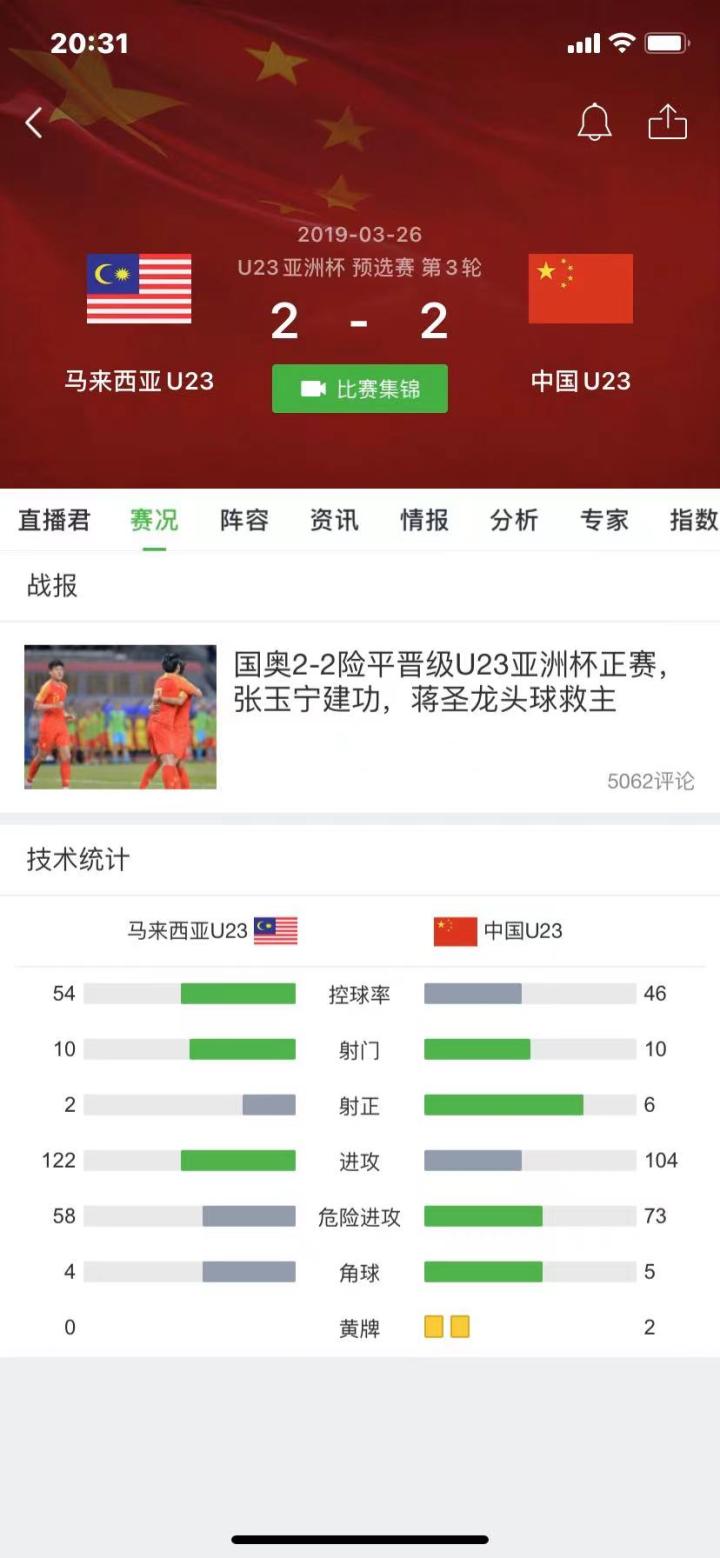The width and height of the screenshot is (720, 1558).
Task: Select the 赛况 tab
Action: (x=154, y=520)
